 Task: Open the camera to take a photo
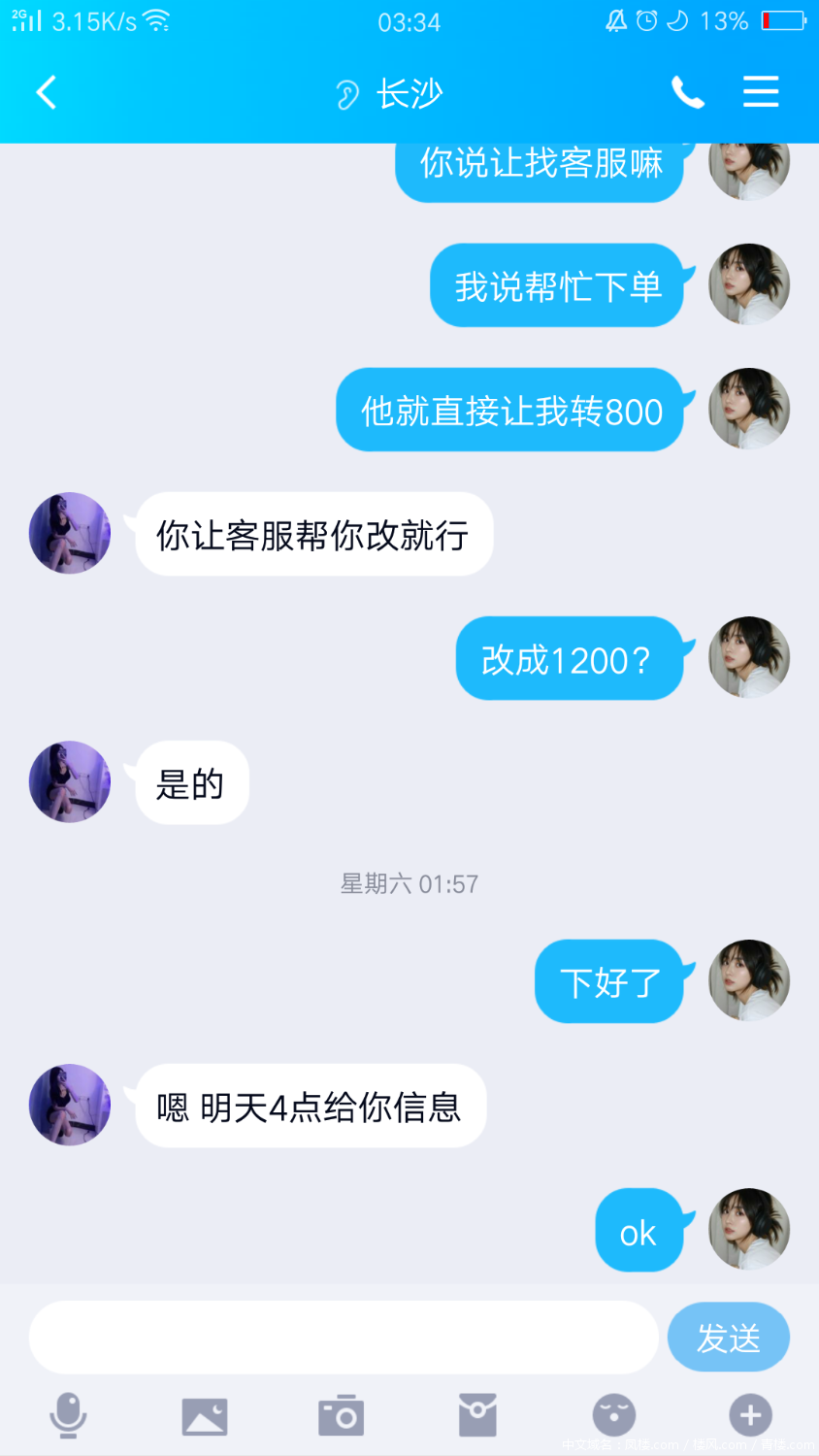coord(342,1416)
